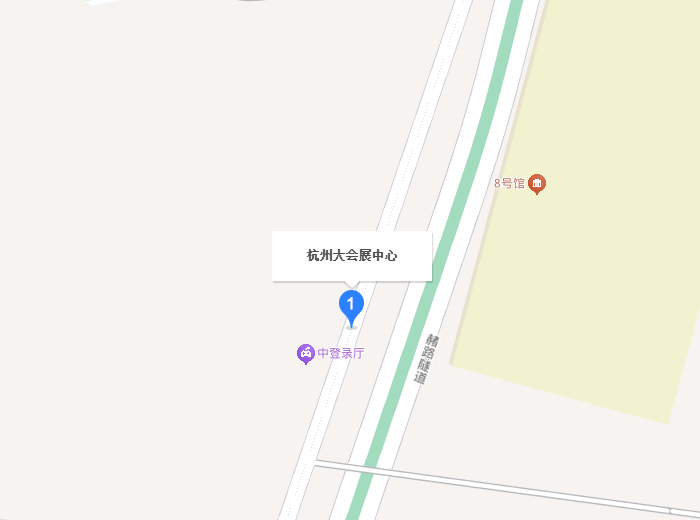The width and height of the screenshot is (700, 520).
Task: Open the 杭州大会展中心 info bubble
Action: [352, 256]
